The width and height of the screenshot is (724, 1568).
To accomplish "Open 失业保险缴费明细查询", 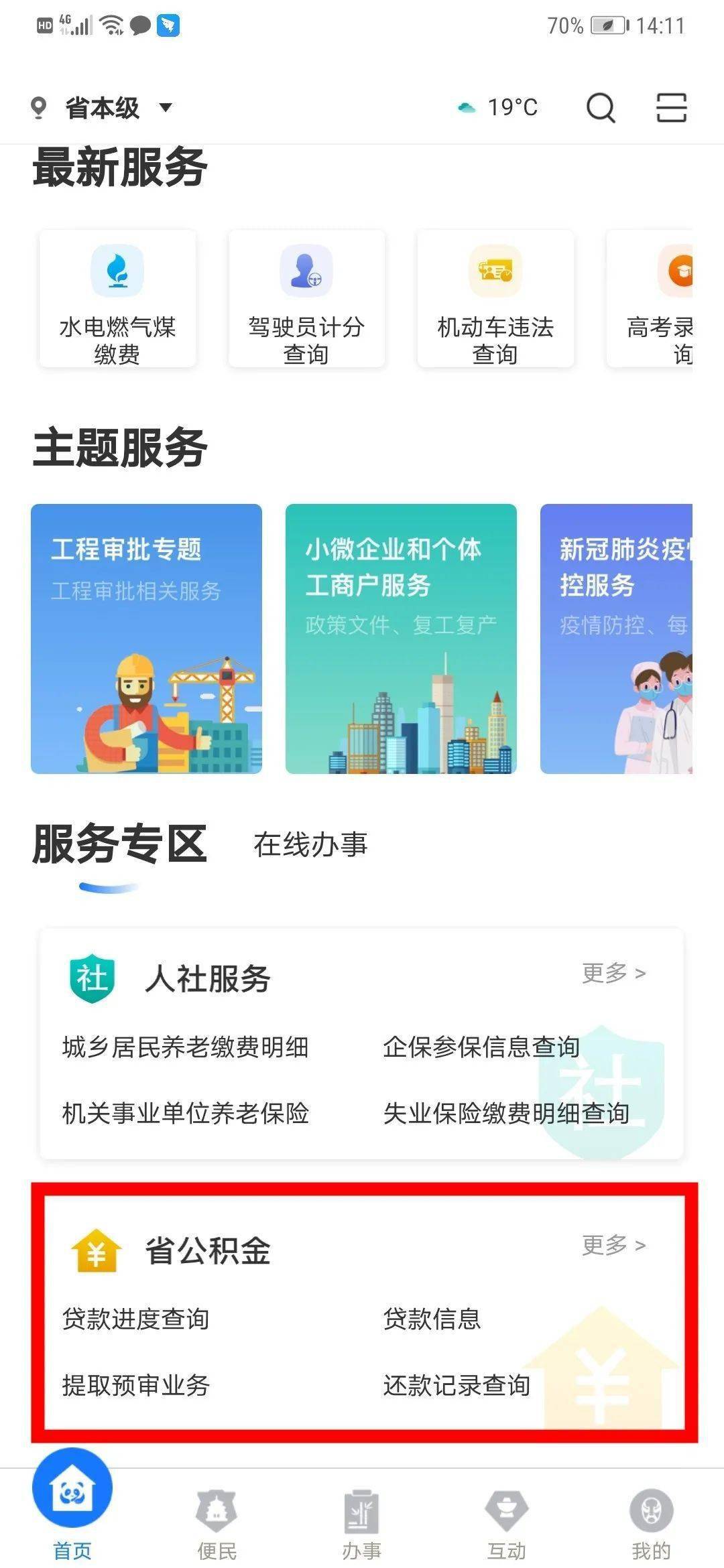I will (506, 1113).
